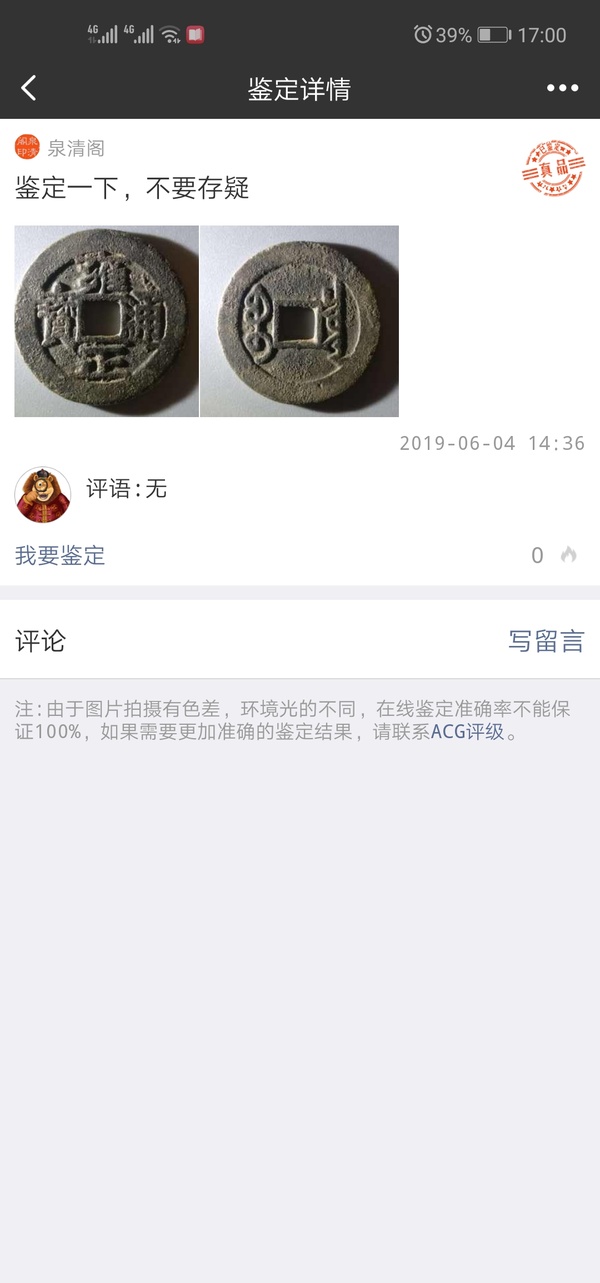Open the 泉清阁 user profile

(x=60, y=148)
